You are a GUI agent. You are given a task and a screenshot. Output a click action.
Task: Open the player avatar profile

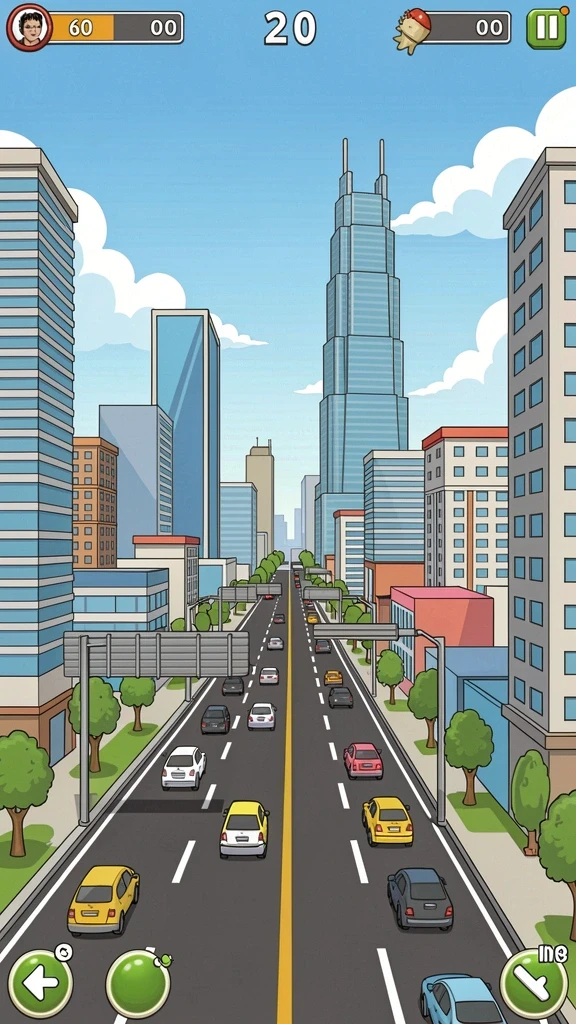29,27
